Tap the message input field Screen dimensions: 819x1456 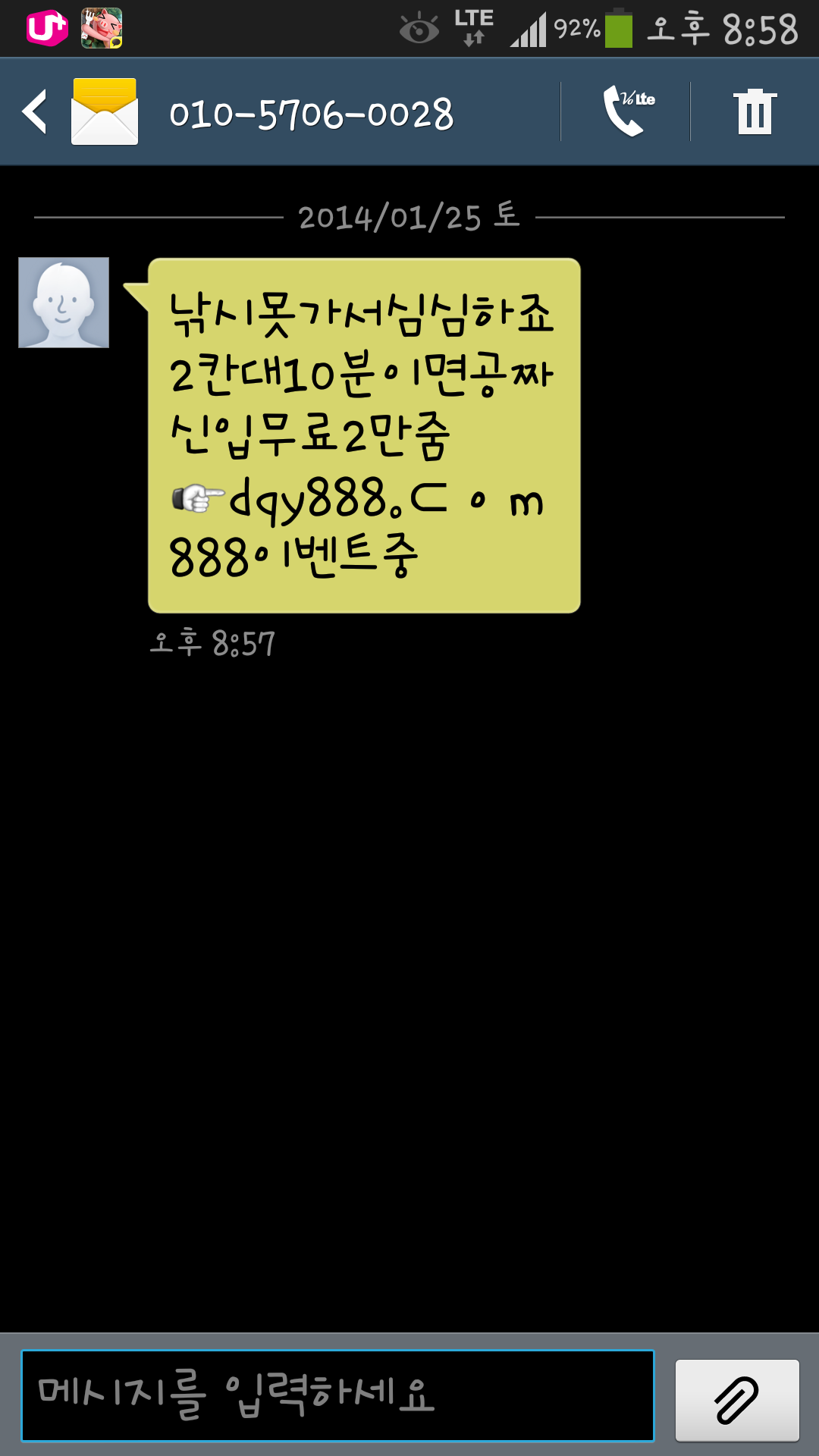pyautogui.click(x=337, y=1395)
